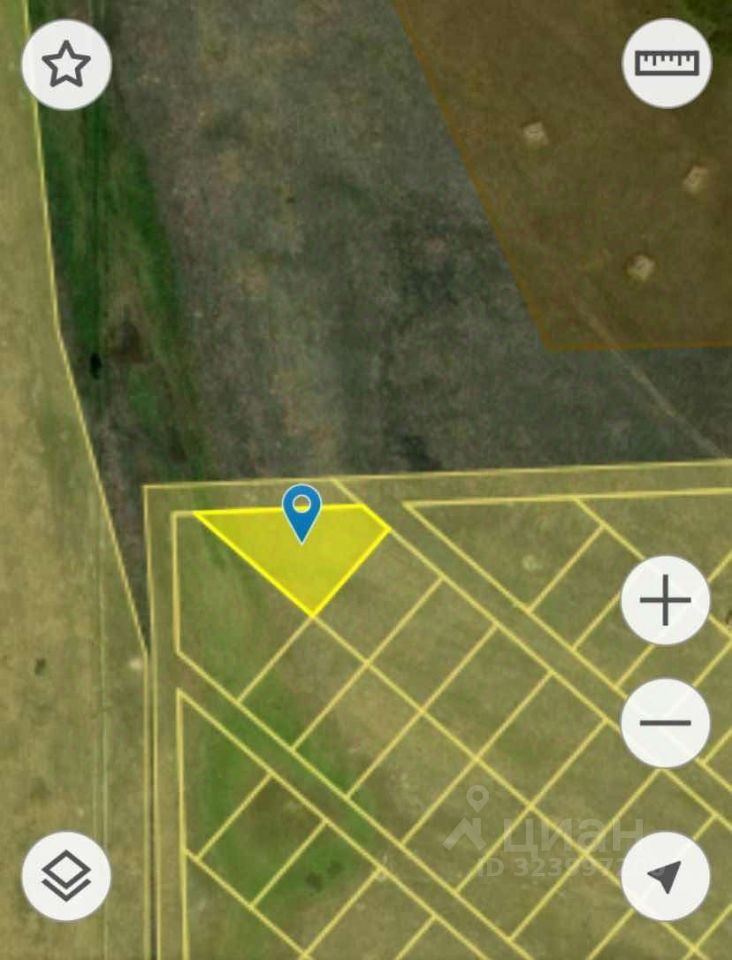Tap the blue pin on highlighted parcel

302,508
